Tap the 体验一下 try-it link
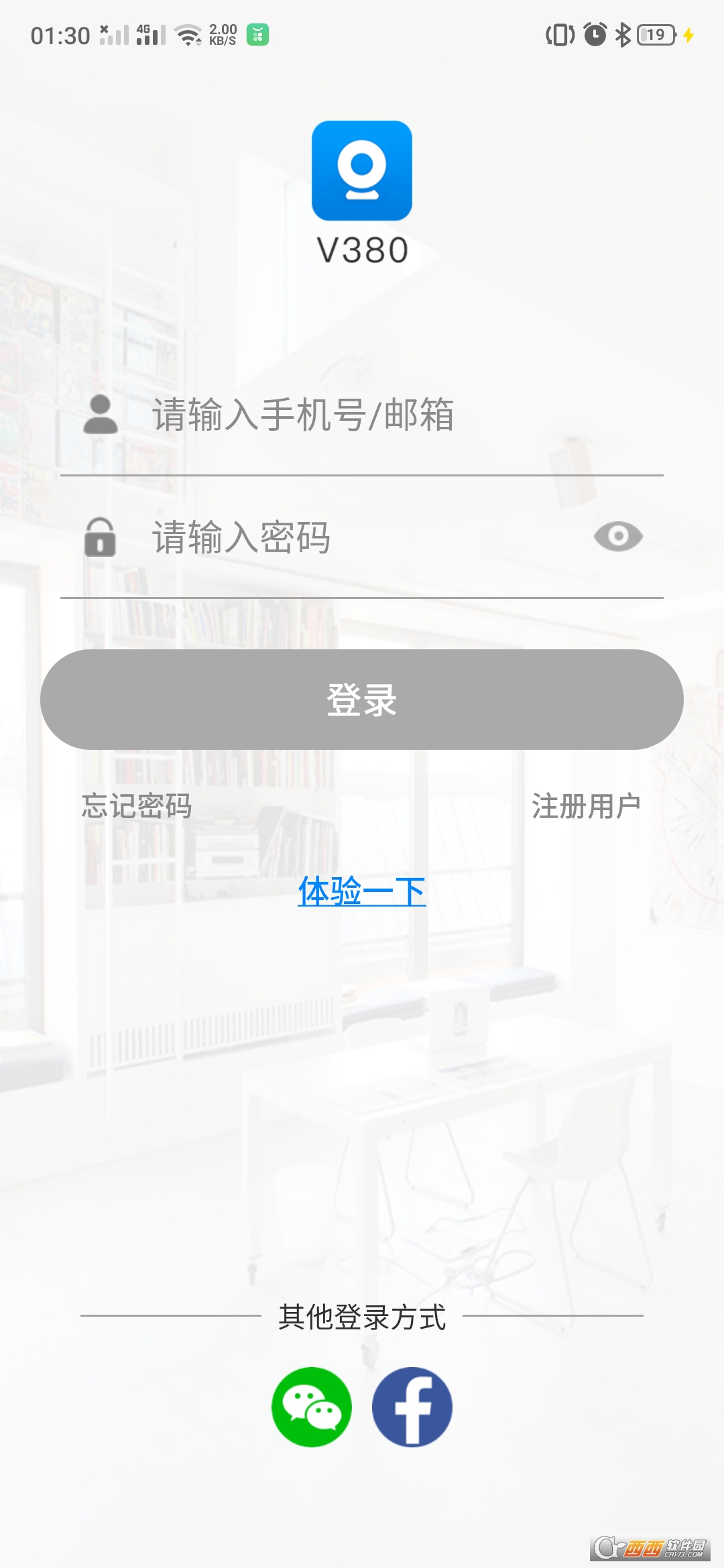Image resolution: width=724 pixels, height=1568 pixels. click(362, 891)
